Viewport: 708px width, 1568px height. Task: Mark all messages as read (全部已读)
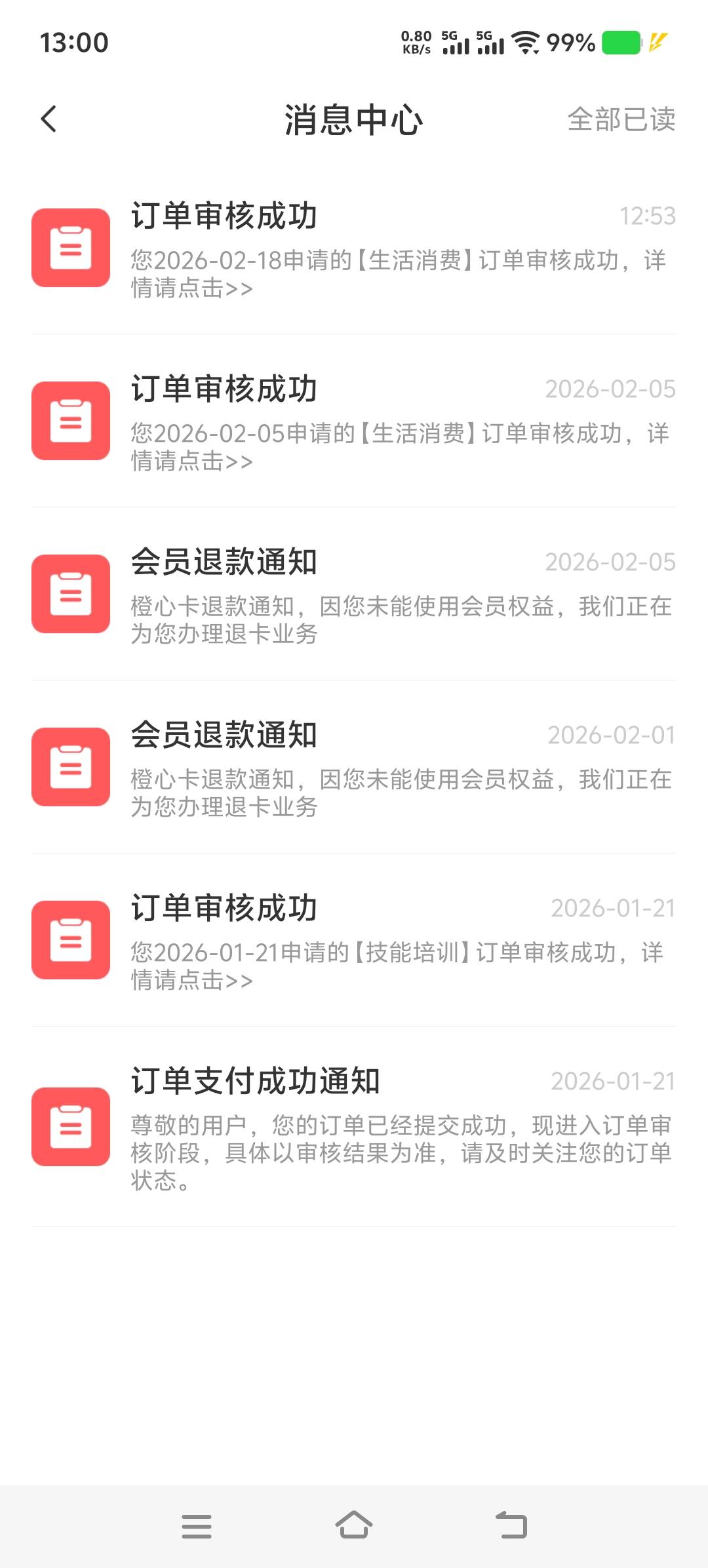click(x=620, y=119)
